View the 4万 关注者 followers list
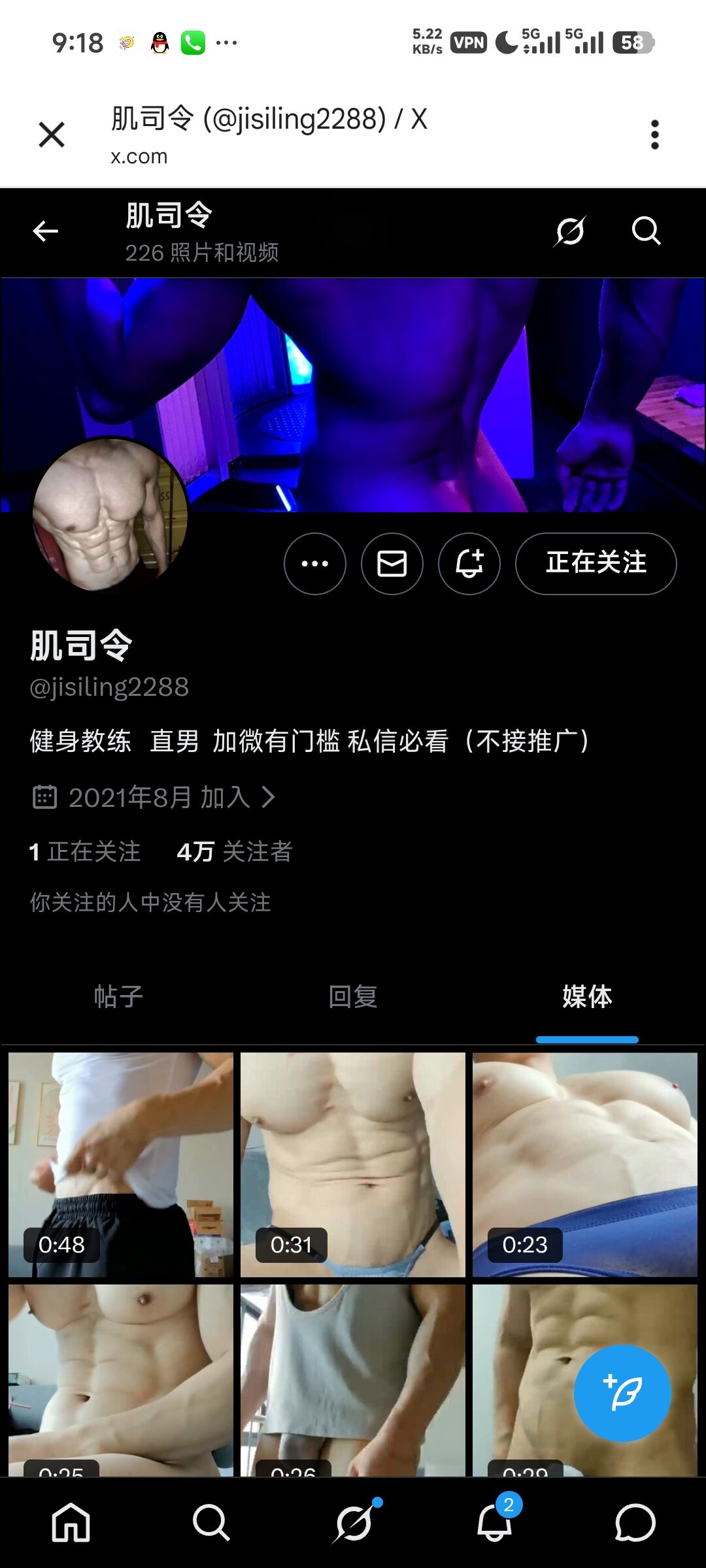 pos(235,852)
